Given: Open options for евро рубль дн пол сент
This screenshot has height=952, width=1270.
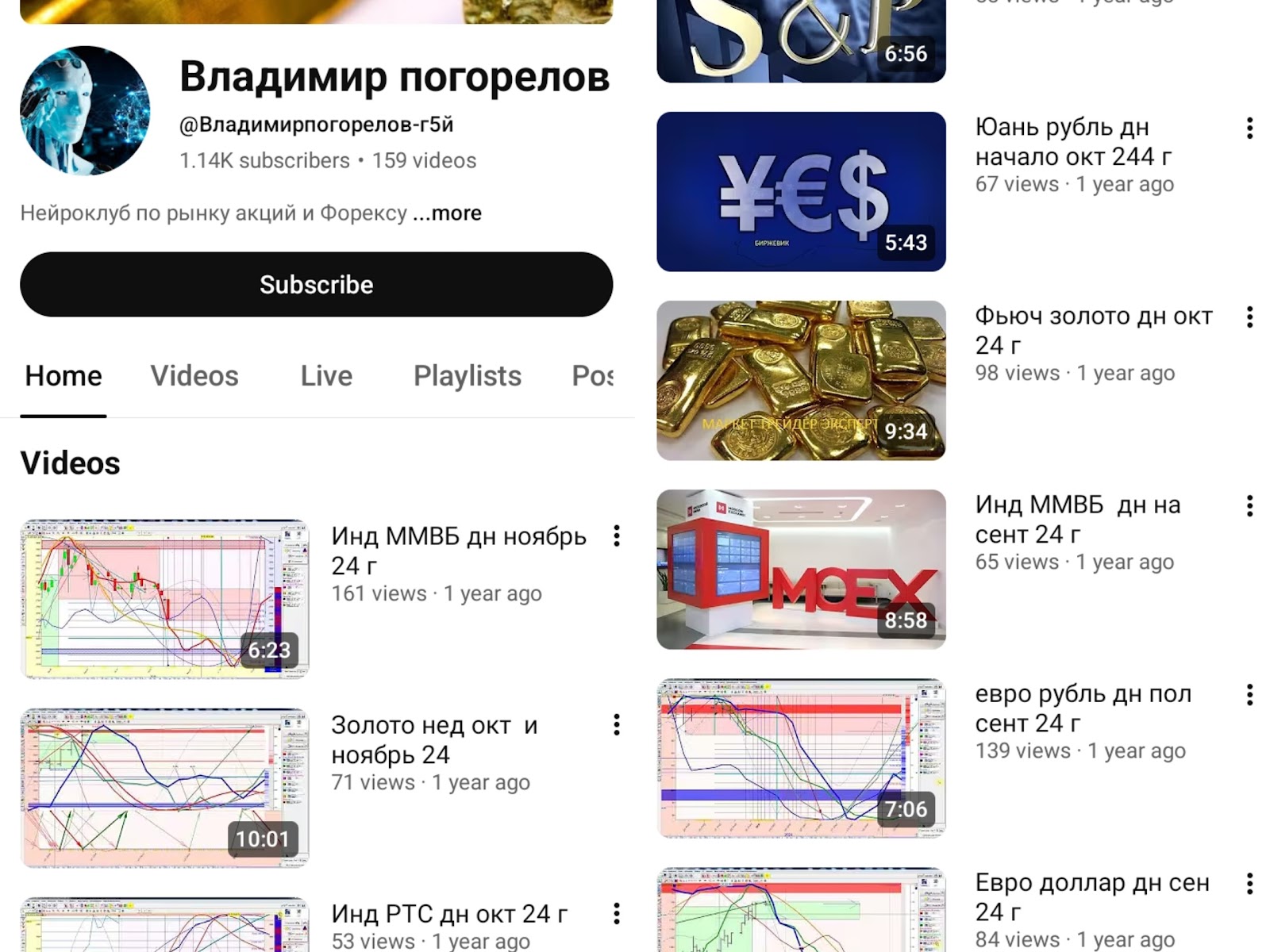Looking at the screenshot, I should point(1250,695).
